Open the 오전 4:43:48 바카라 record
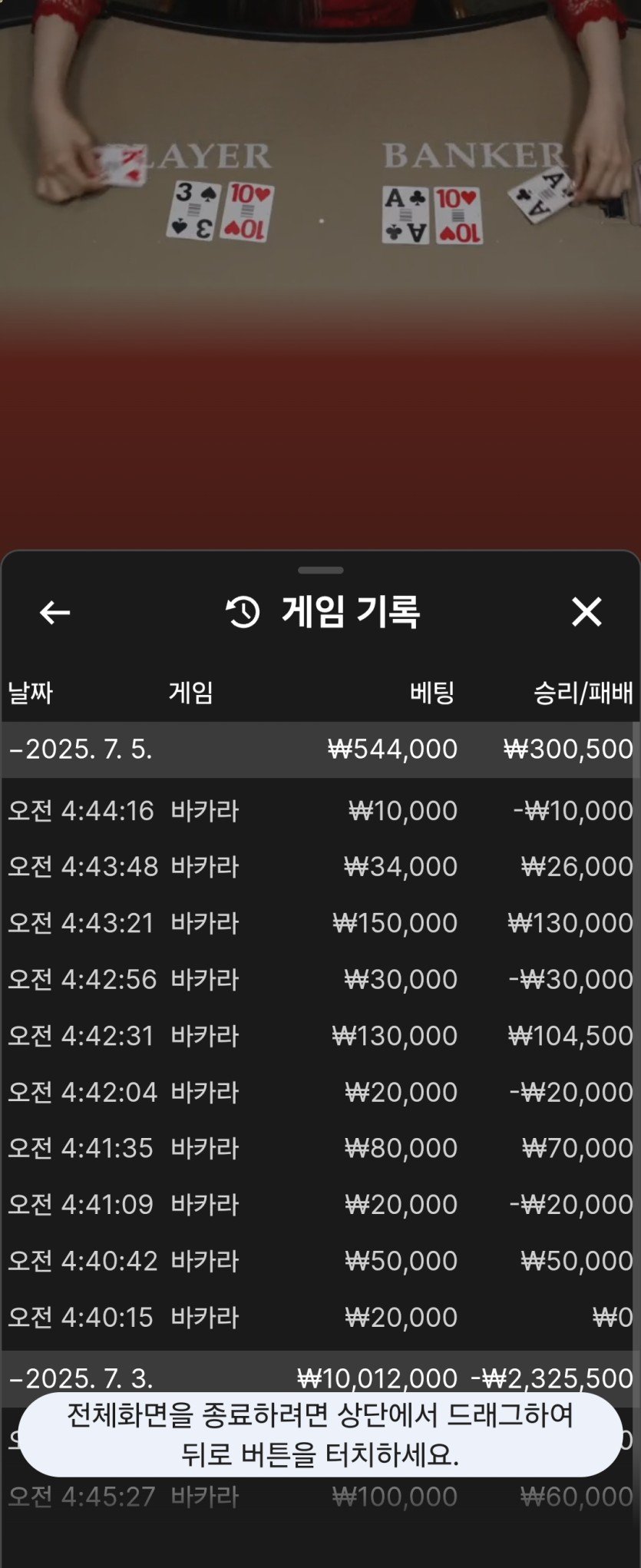The height and width of the screenshot is (1568, 641). pyautogui.click(x=320, y=866)
